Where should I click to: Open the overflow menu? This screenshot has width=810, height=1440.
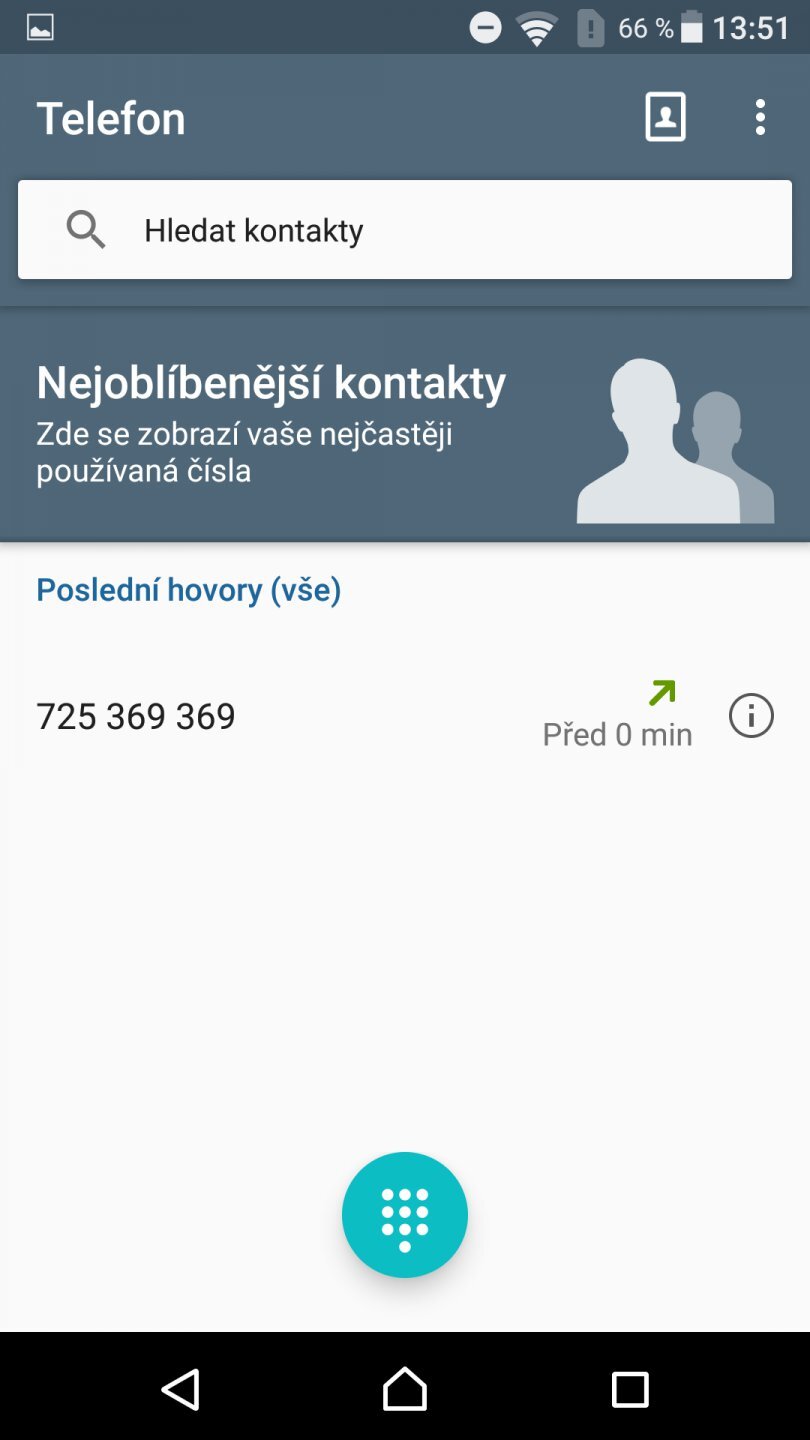click(760, 118)
